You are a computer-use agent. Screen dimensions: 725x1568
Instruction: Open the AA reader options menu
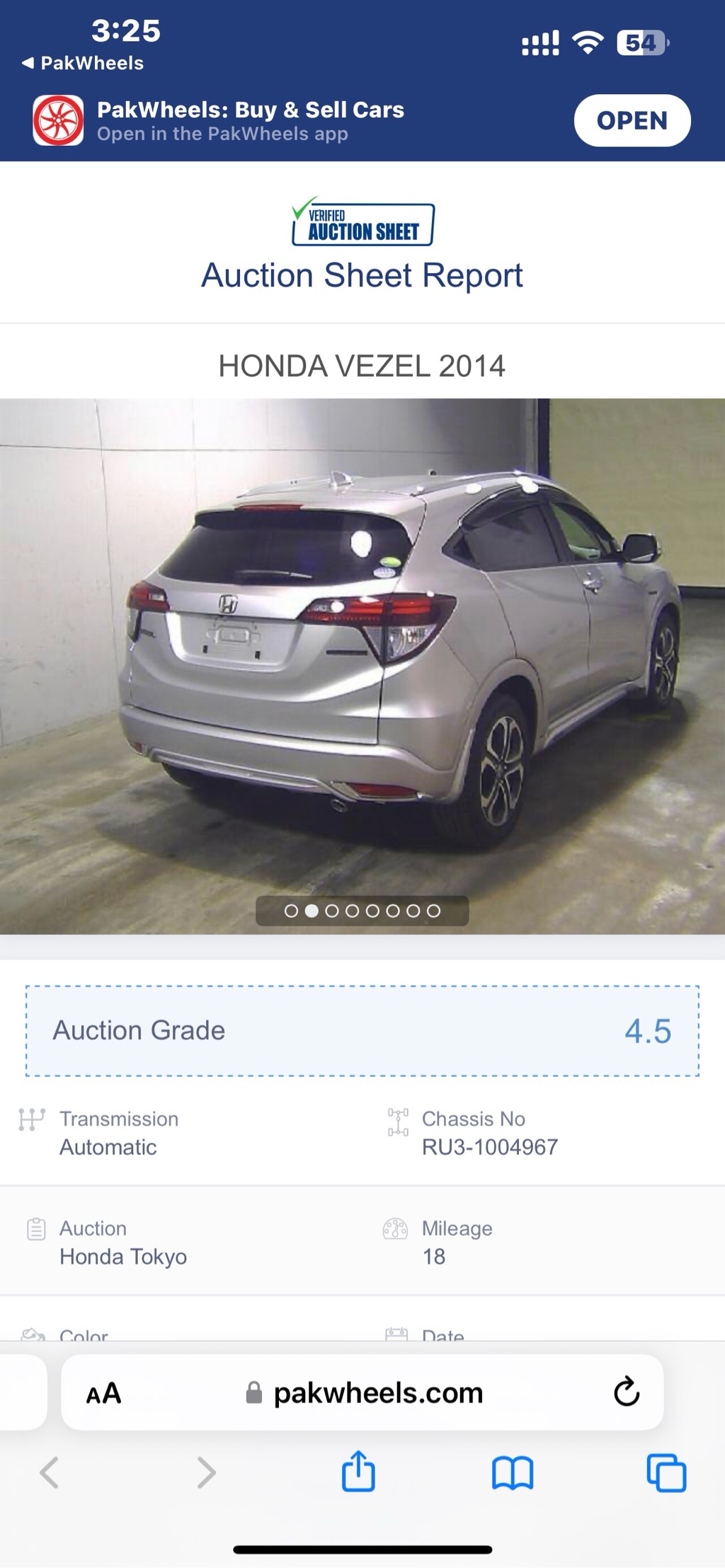[x=103, y=1393]
